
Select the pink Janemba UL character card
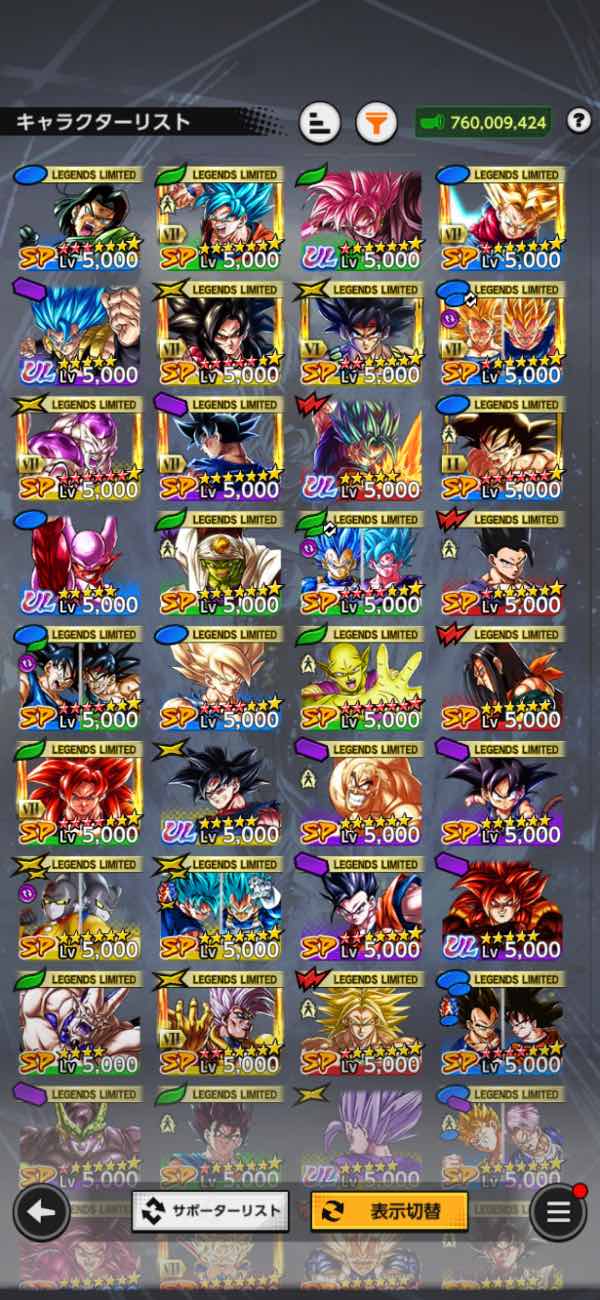click(x=79, y=565)
